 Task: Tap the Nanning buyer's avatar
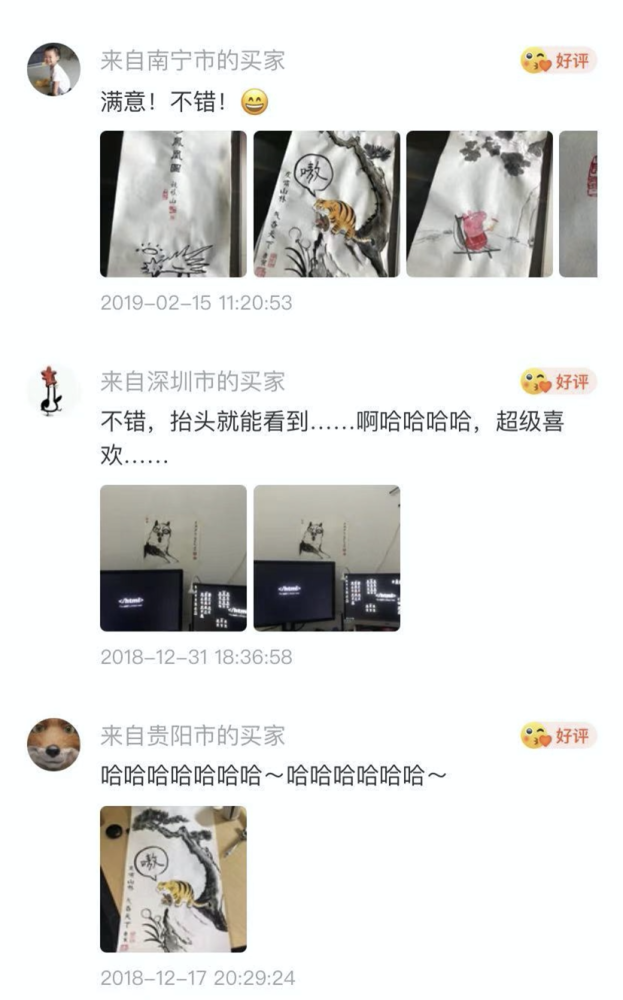53,69
